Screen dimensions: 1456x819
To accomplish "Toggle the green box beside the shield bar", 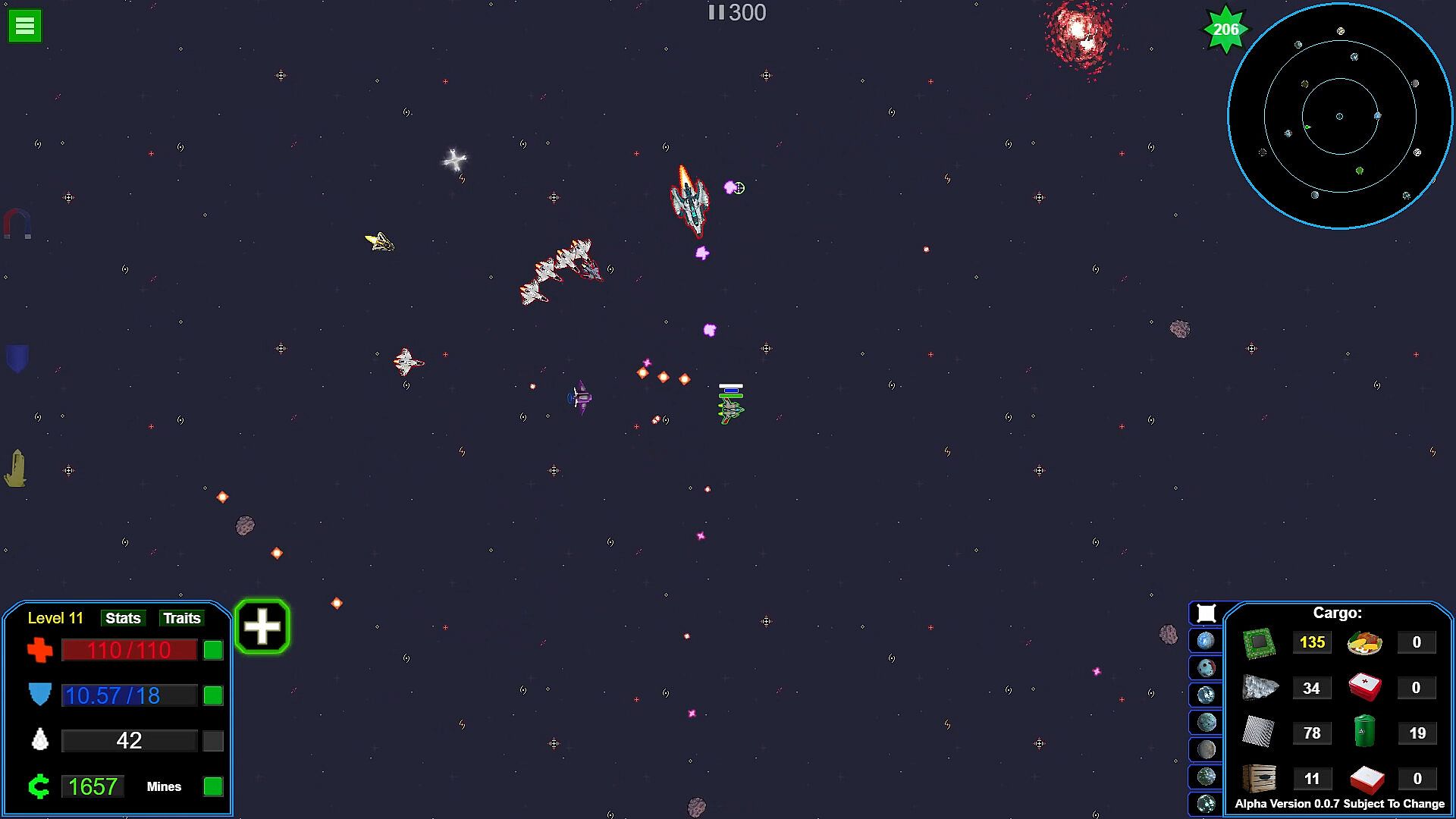I will 213,695.
